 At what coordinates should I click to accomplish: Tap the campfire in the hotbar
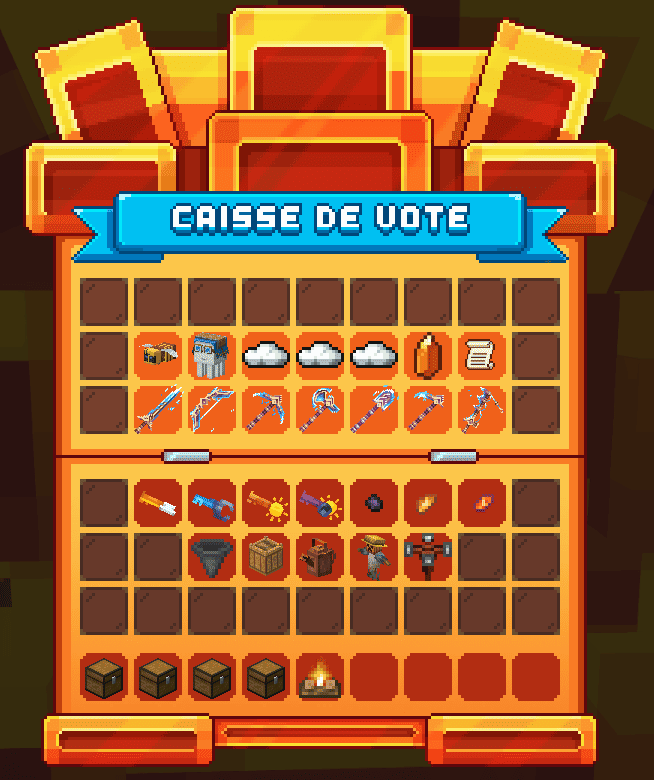pyautogui.click(x=320, y=677)
